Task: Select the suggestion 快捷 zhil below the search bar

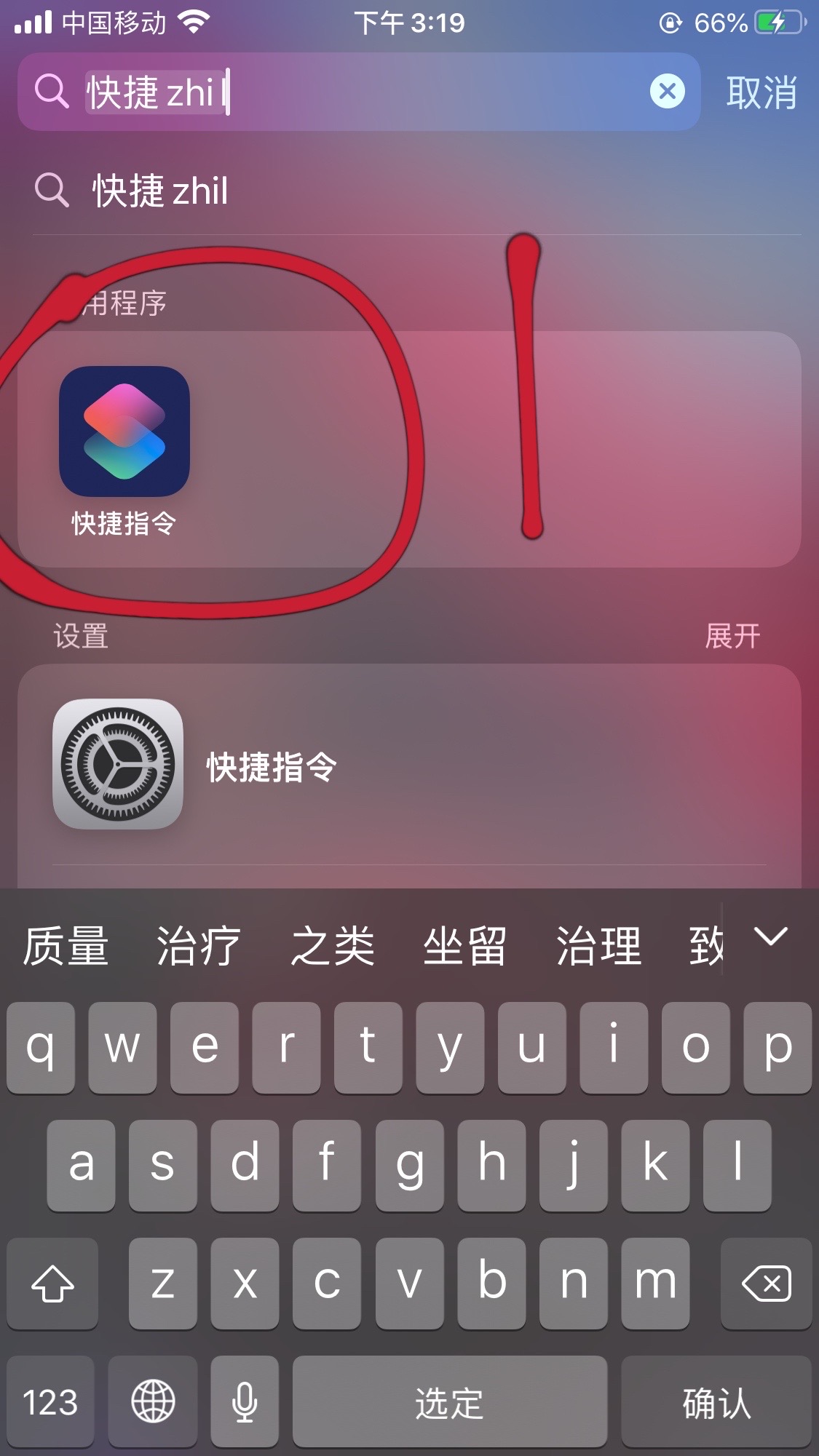Action: (x=160, y=191)
